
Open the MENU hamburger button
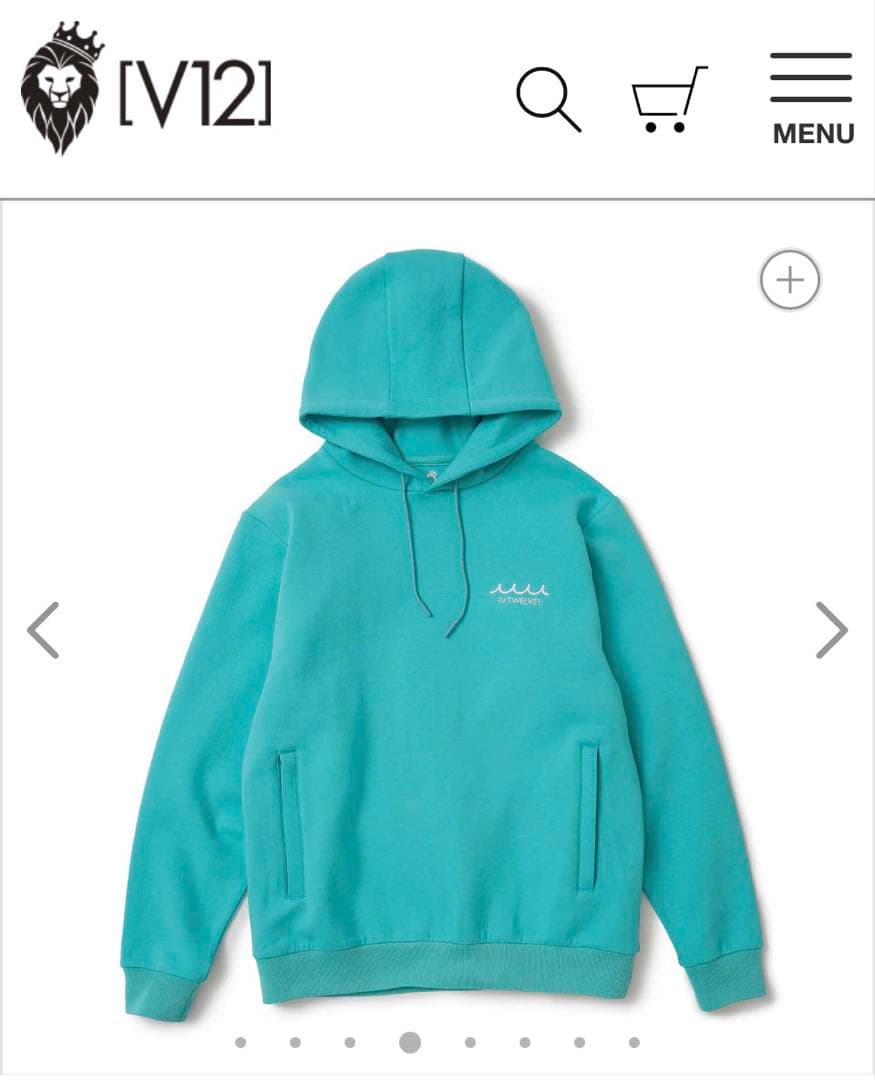[812, 99]
